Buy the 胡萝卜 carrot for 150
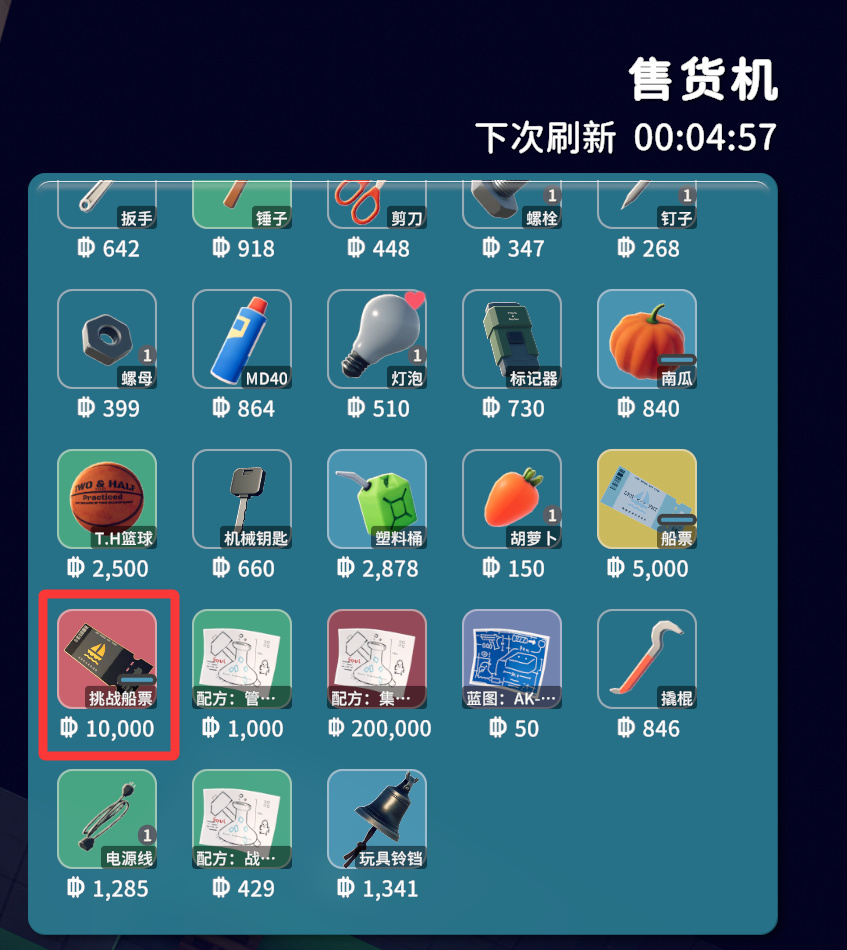The width and height of the screenshot is (847, 950). 511,499
